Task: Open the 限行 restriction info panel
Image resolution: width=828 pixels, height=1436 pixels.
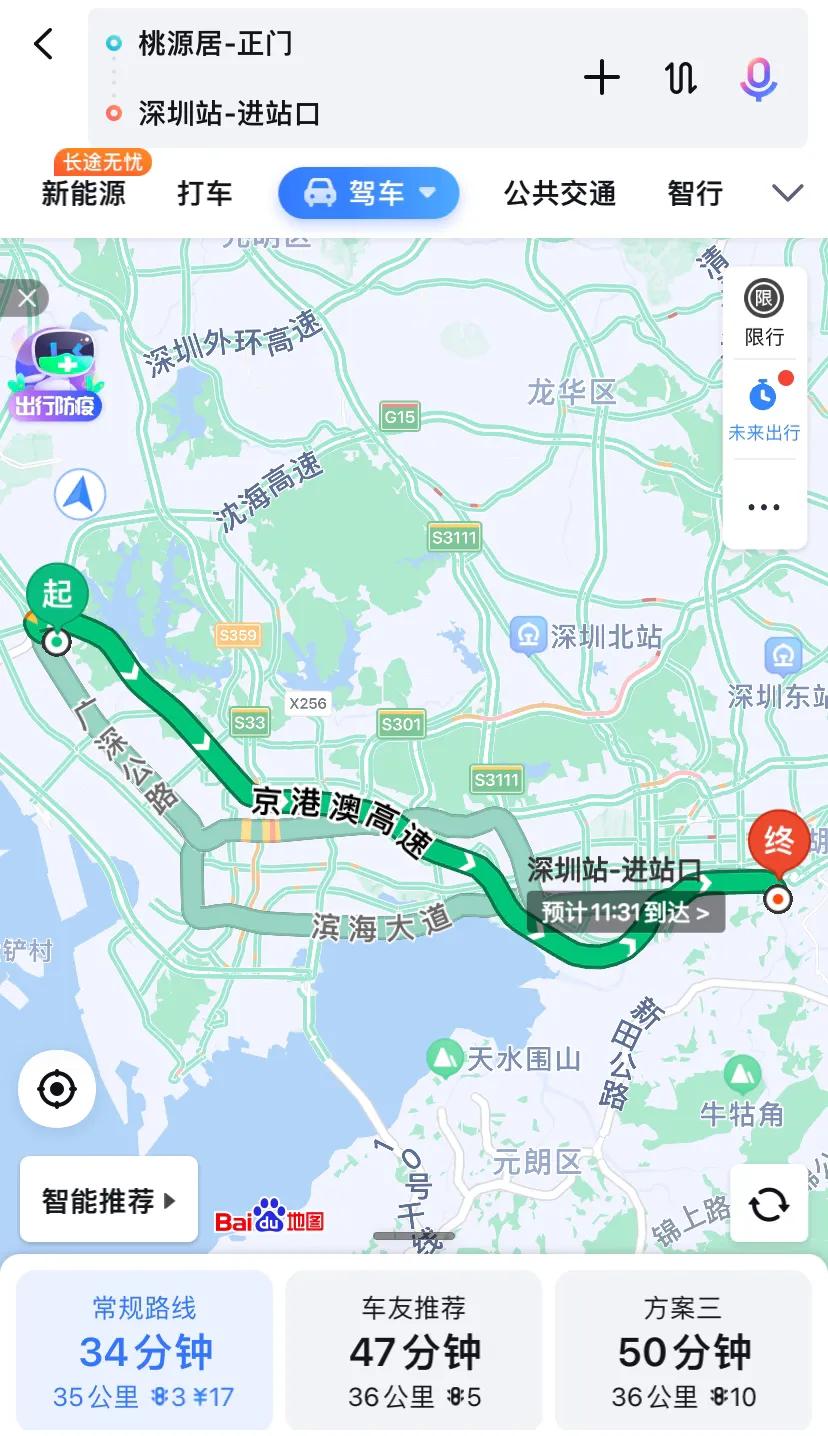Action: point(763,314)
